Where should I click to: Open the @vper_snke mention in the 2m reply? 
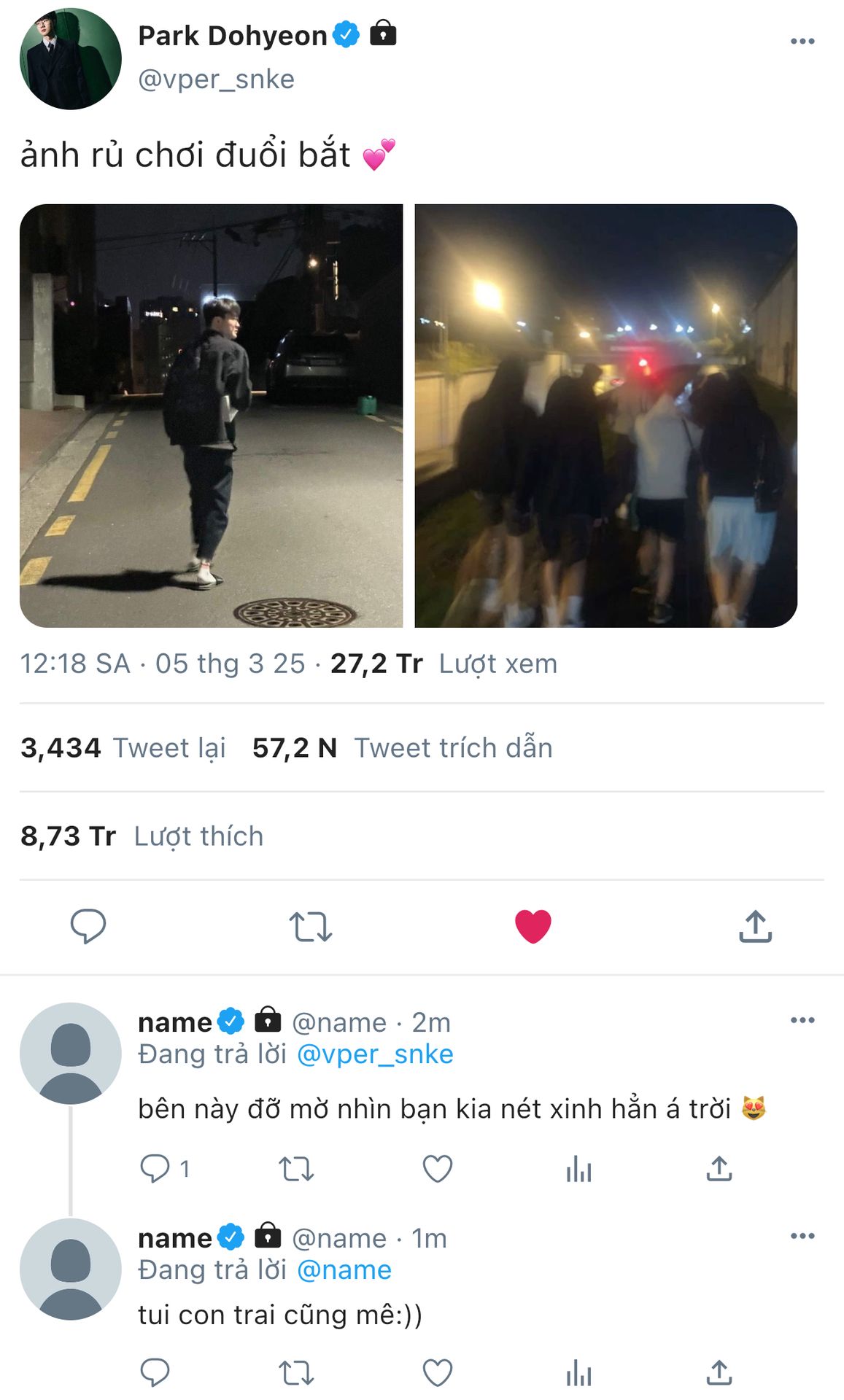(375, 1054)
